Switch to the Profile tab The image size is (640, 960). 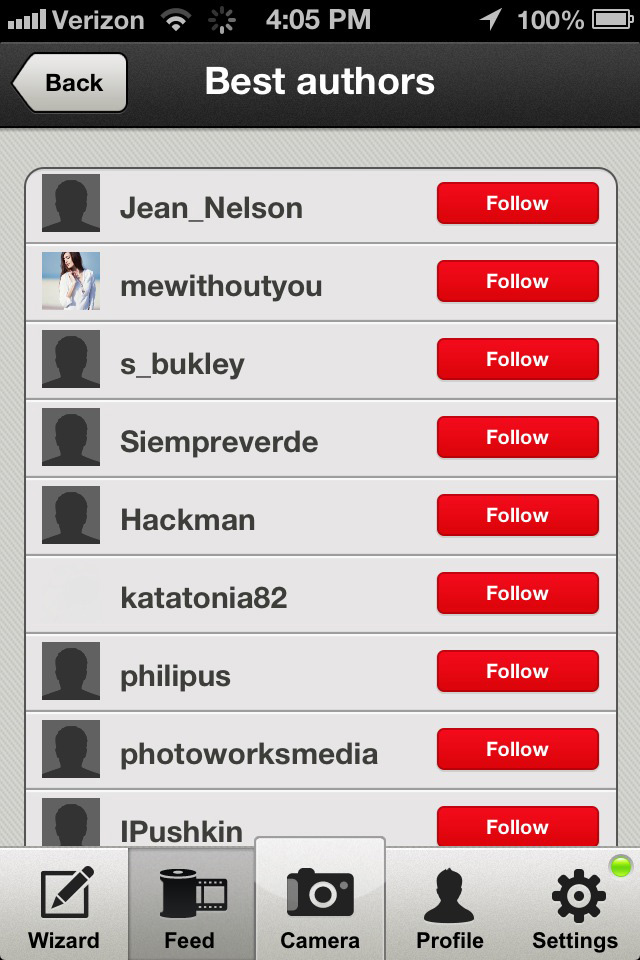click(450, 906)
